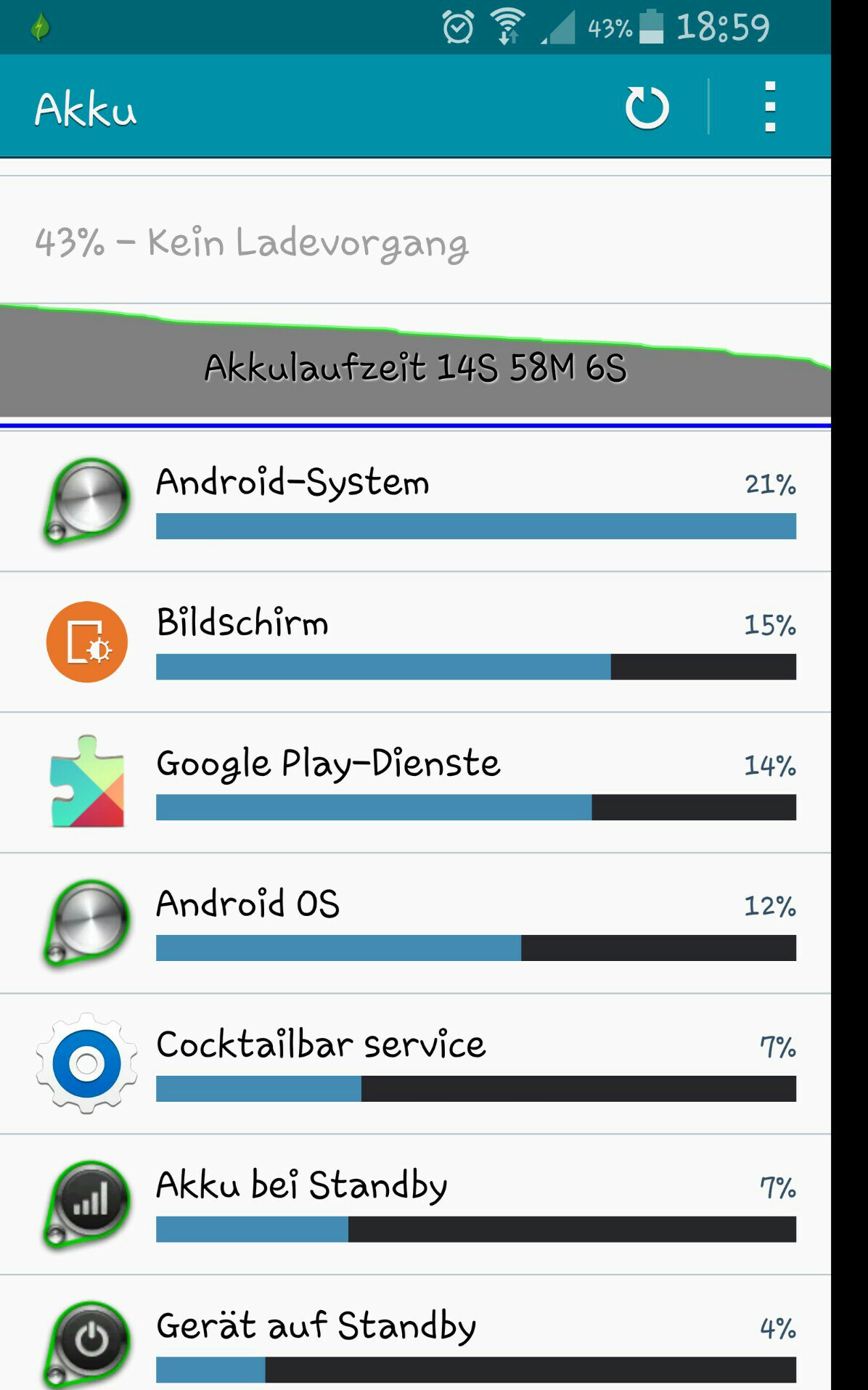Open Cocktailbar service battery details
This screenshot has height=1390, width=868.
pos(415,1065)
